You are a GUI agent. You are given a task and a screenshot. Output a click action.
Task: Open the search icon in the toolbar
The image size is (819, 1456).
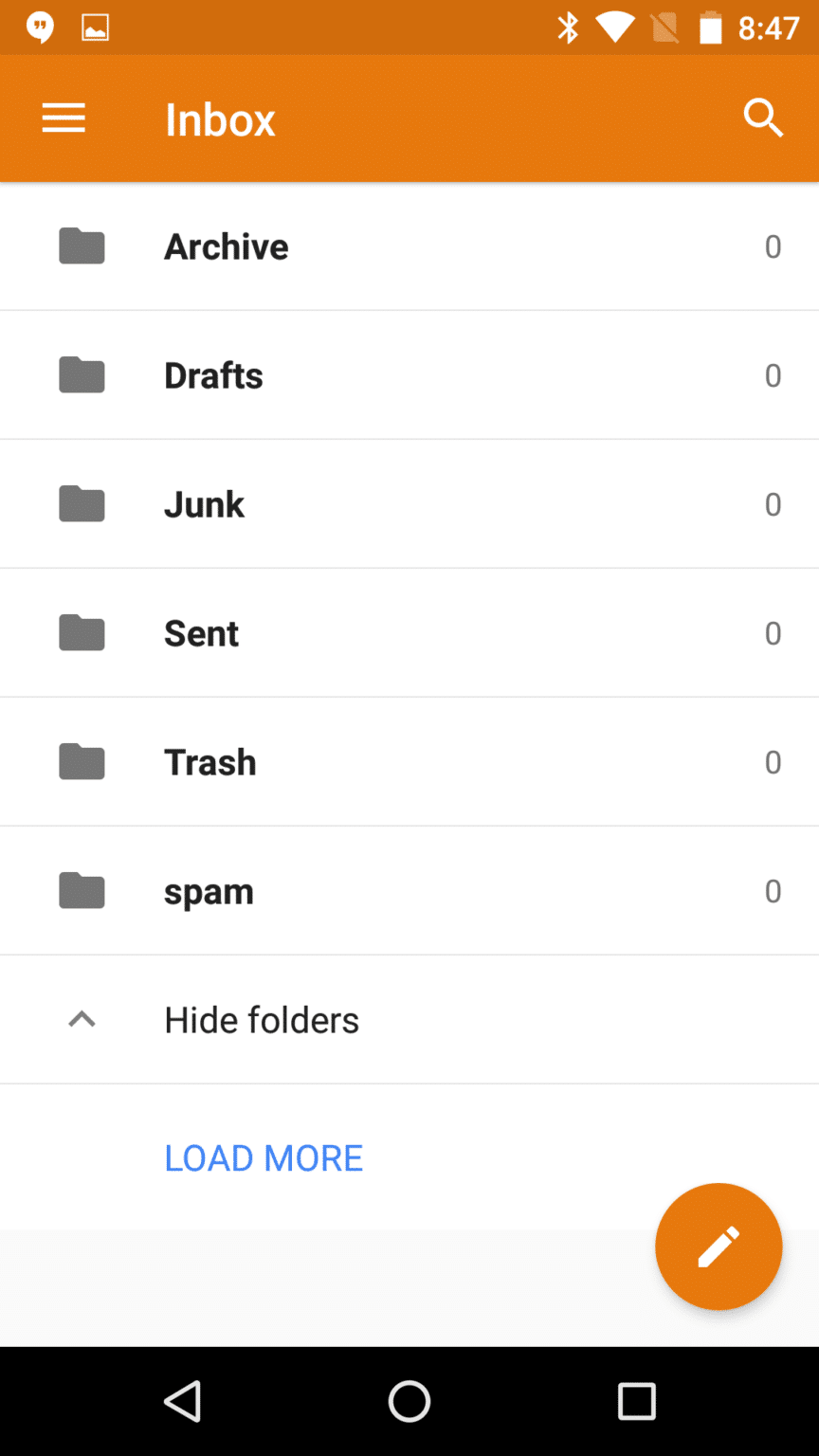pyautogui.click(x=763, y=118)
